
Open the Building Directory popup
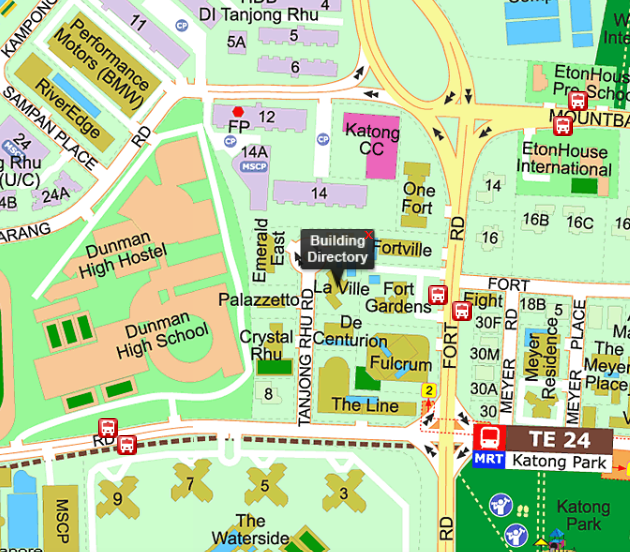click(336, 249)
